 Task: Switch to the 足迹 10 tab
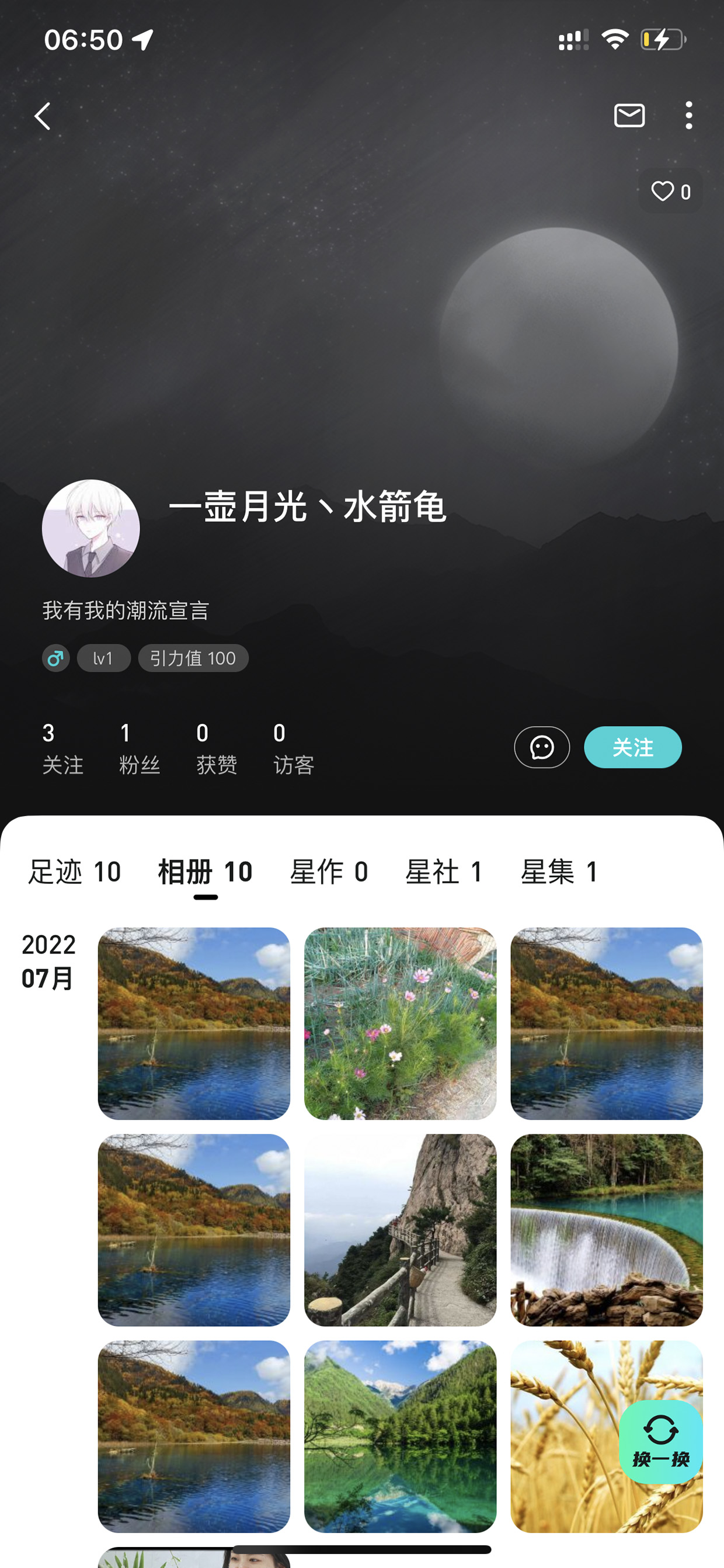(75, 871)
